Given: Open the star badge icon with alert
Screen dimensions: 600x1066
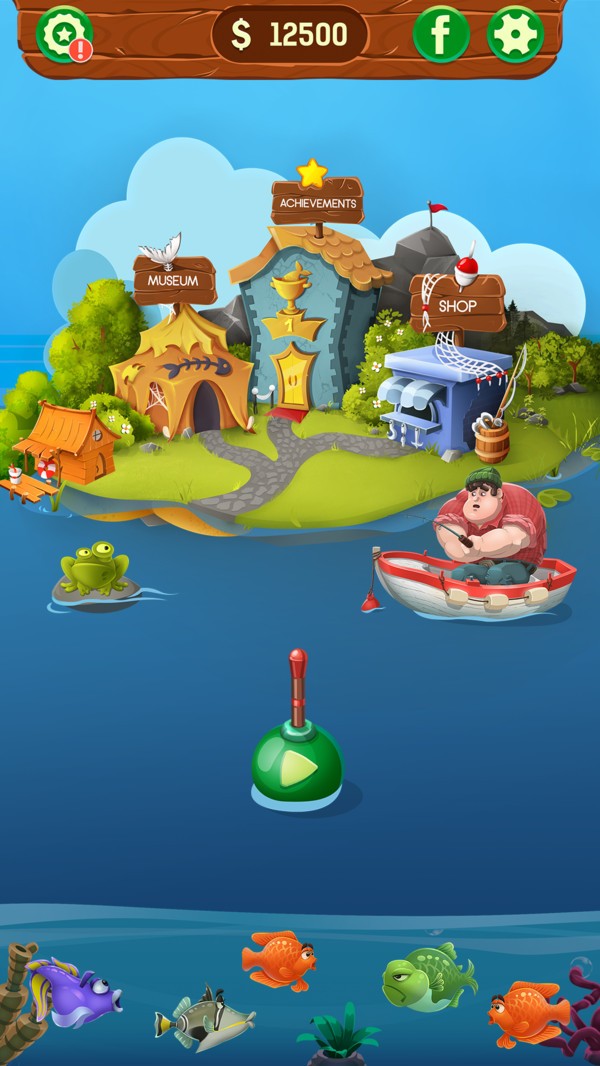Looking at the screenshot, I should coord(64,34).
